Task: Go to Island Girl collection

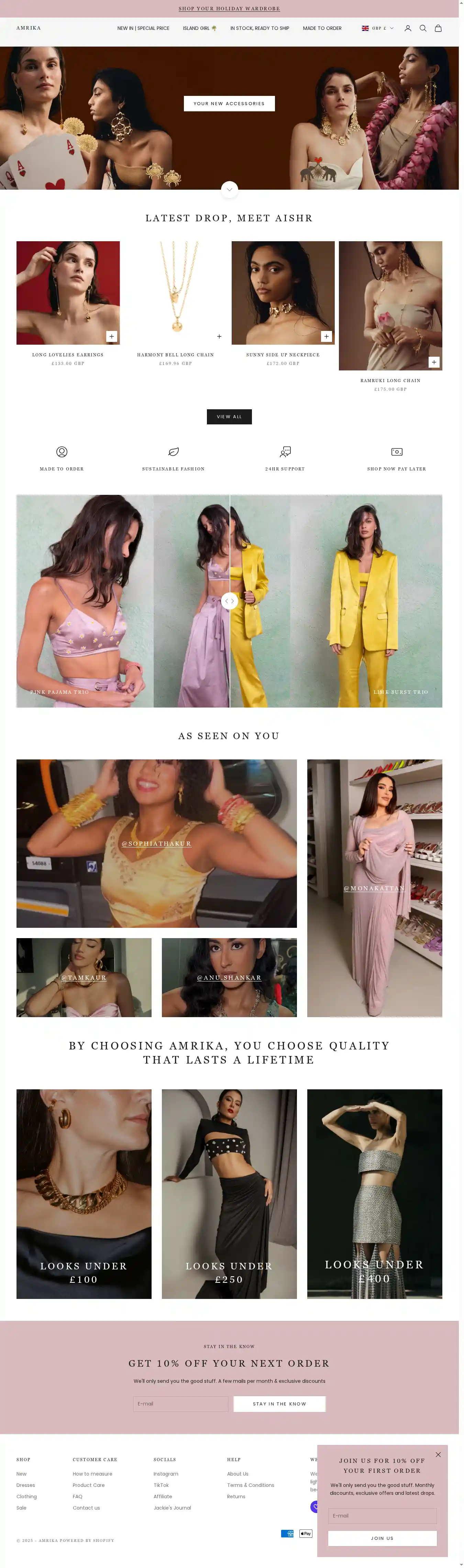Action: pyautogui.click(x=199, y=28)
